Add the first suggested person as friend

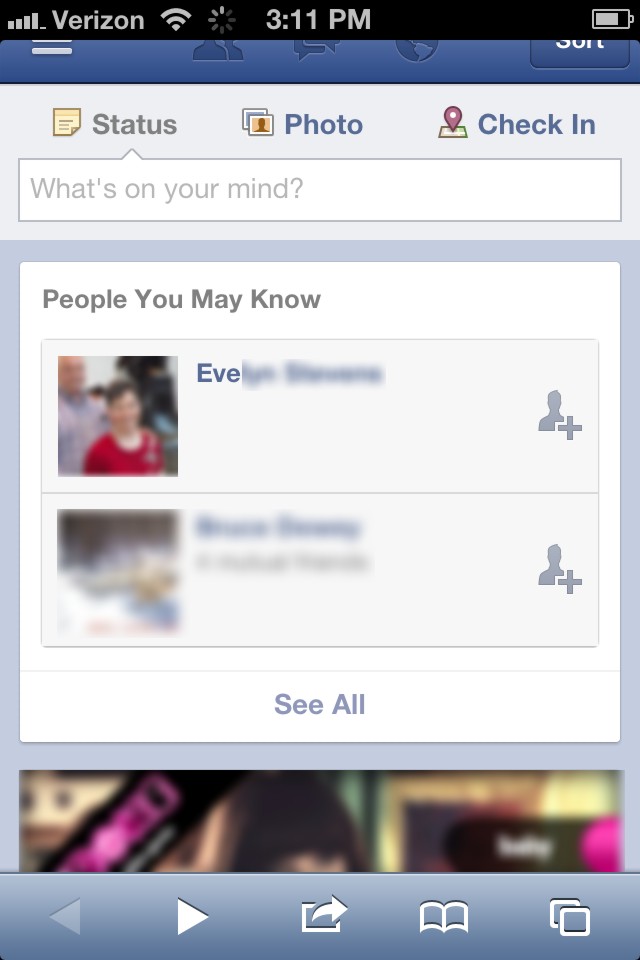[559, 415]
